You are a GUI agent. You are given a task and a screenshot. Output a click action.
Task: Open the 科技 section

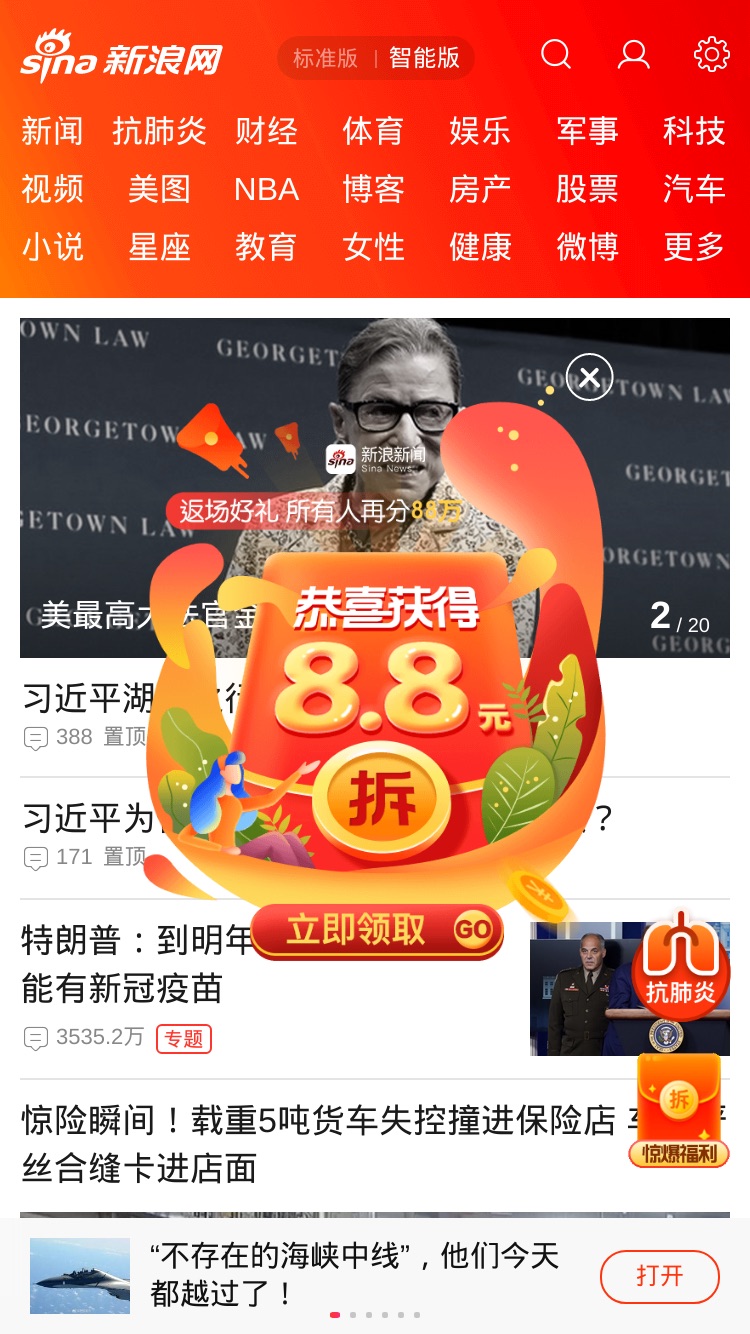pyautogui.click(x=694, y=131)
